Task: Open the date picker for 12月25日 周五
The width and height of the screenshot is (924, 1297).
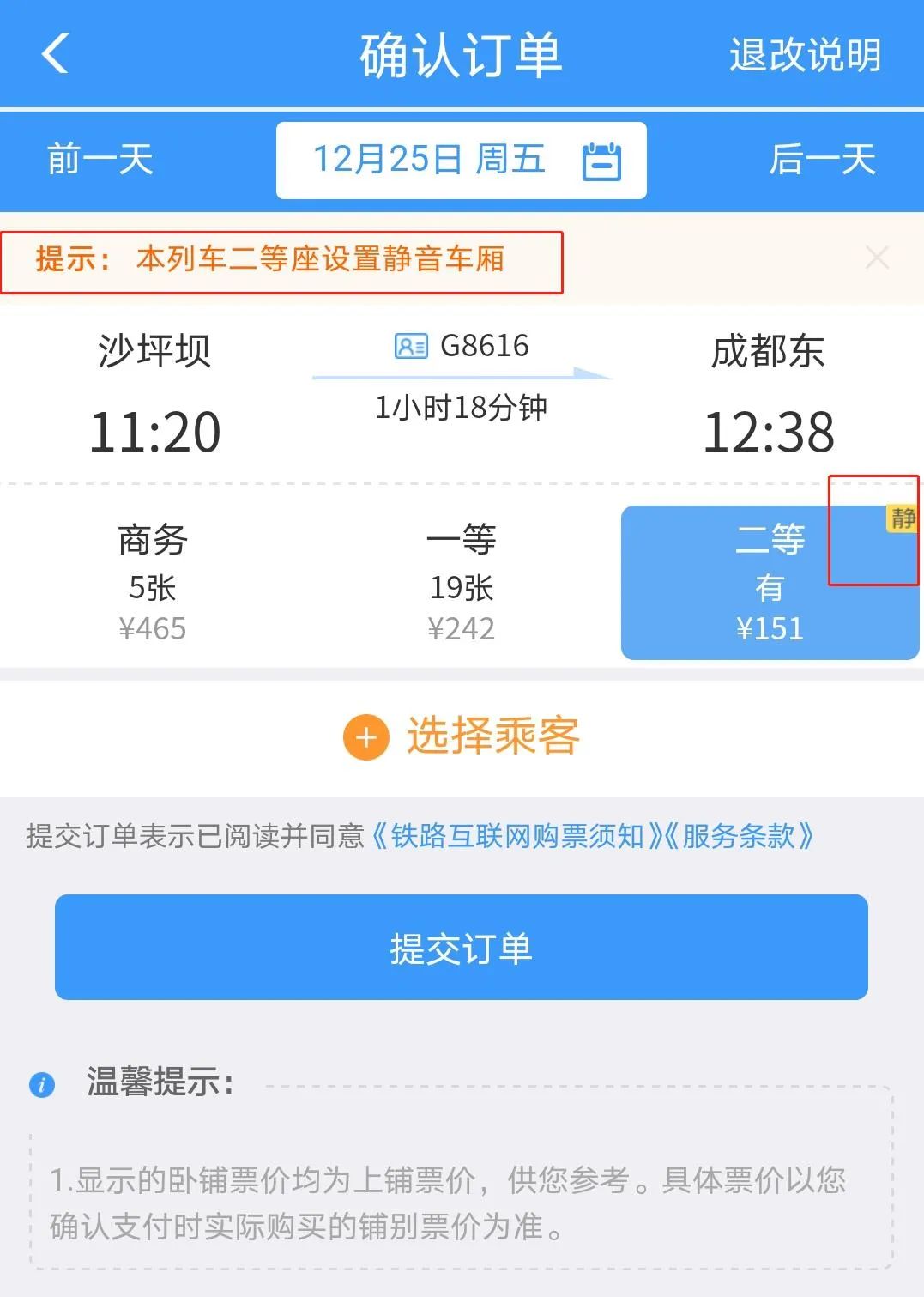Action: coord(461,161)
